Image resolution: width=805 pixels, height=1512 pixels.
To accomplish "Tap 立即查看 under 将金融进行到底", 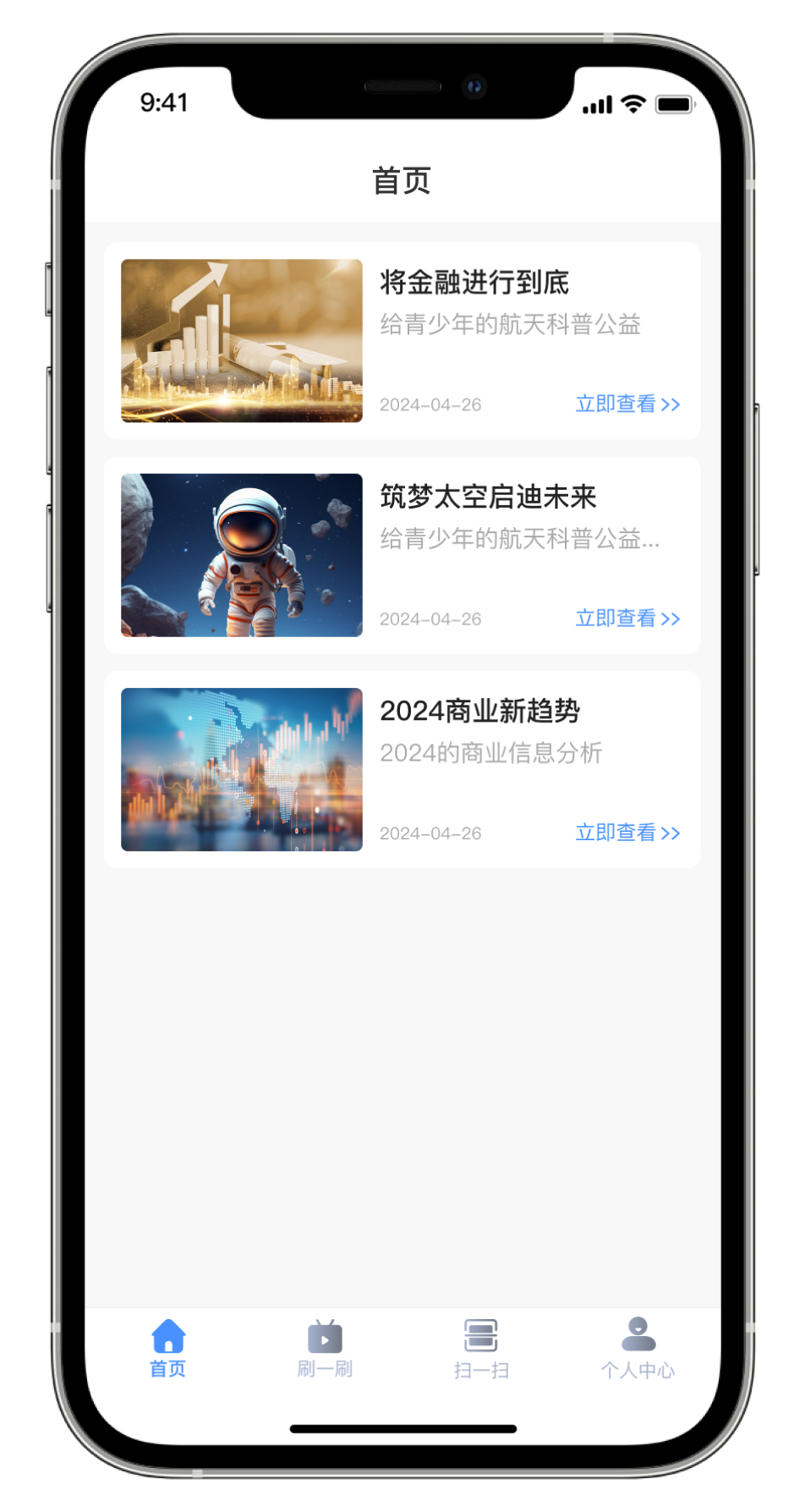I will pyautogui.click(x=627, y=404).
